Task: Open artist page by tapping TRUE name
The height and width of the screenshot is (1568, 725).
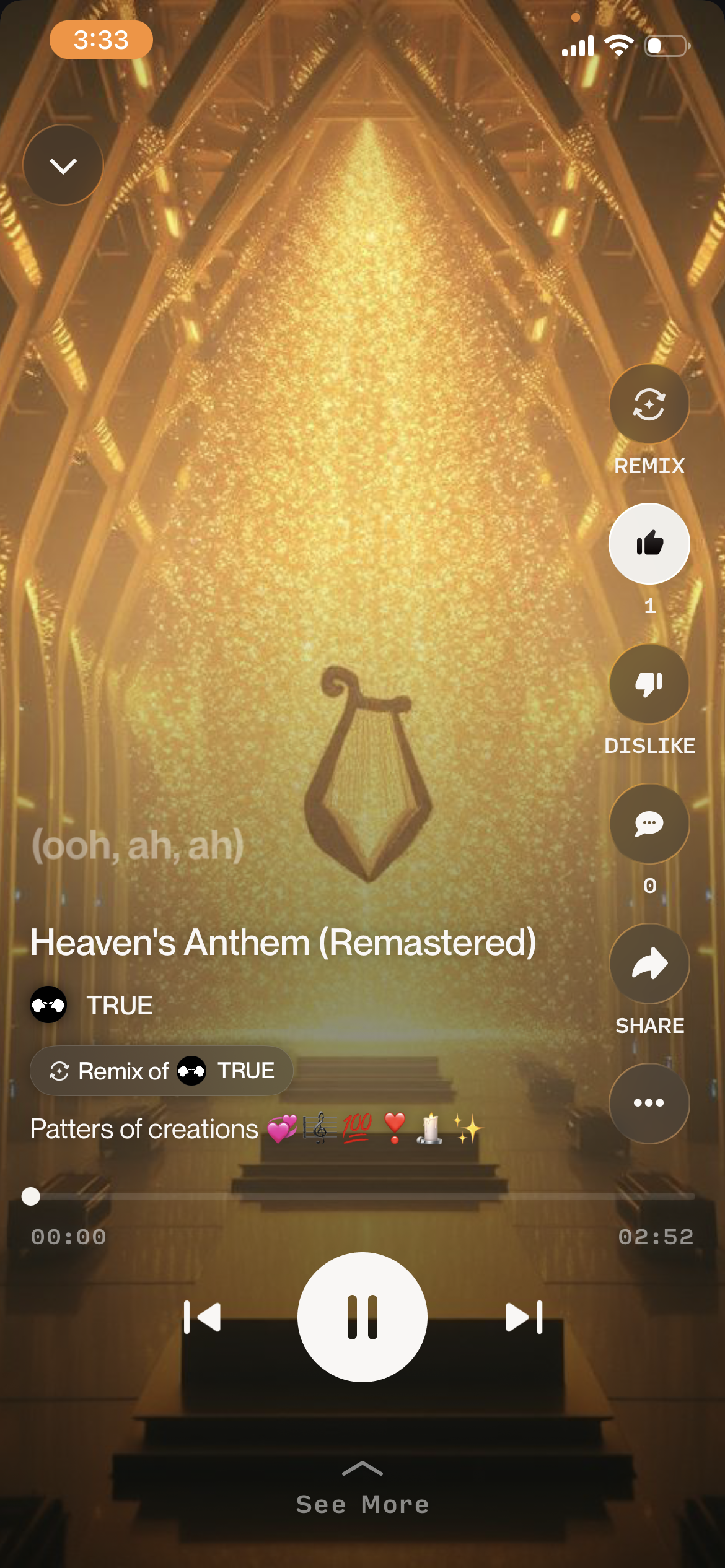Action: (x=118, y=1004)
